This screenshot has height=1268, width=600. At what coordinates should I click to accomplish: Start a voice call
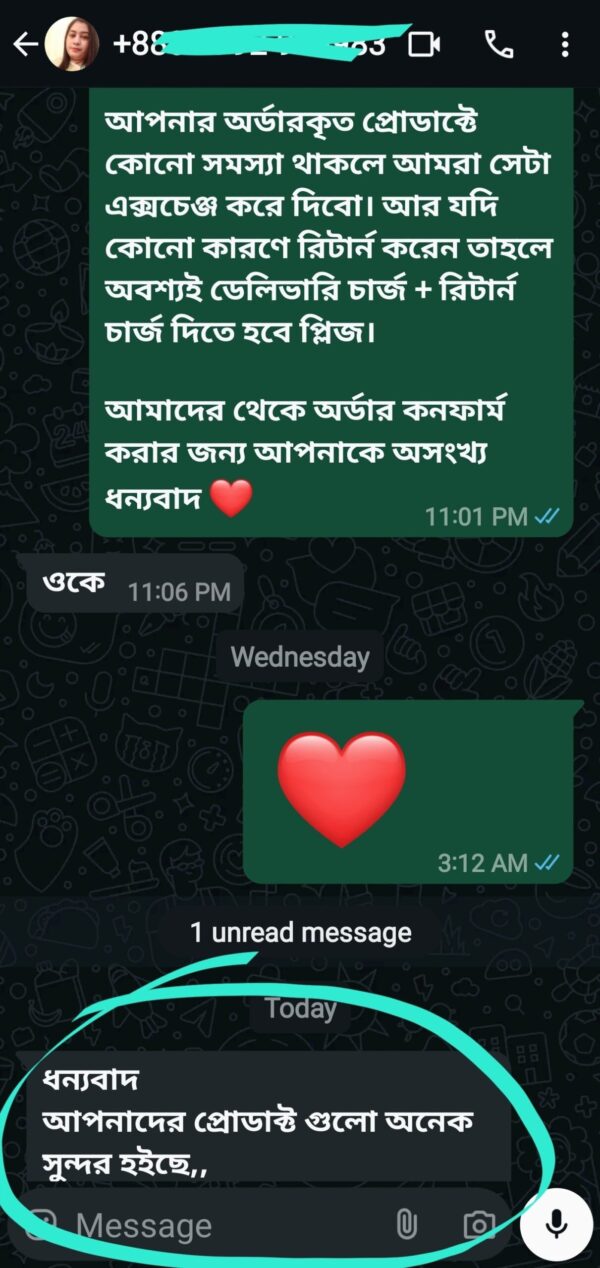coord(497,44)
